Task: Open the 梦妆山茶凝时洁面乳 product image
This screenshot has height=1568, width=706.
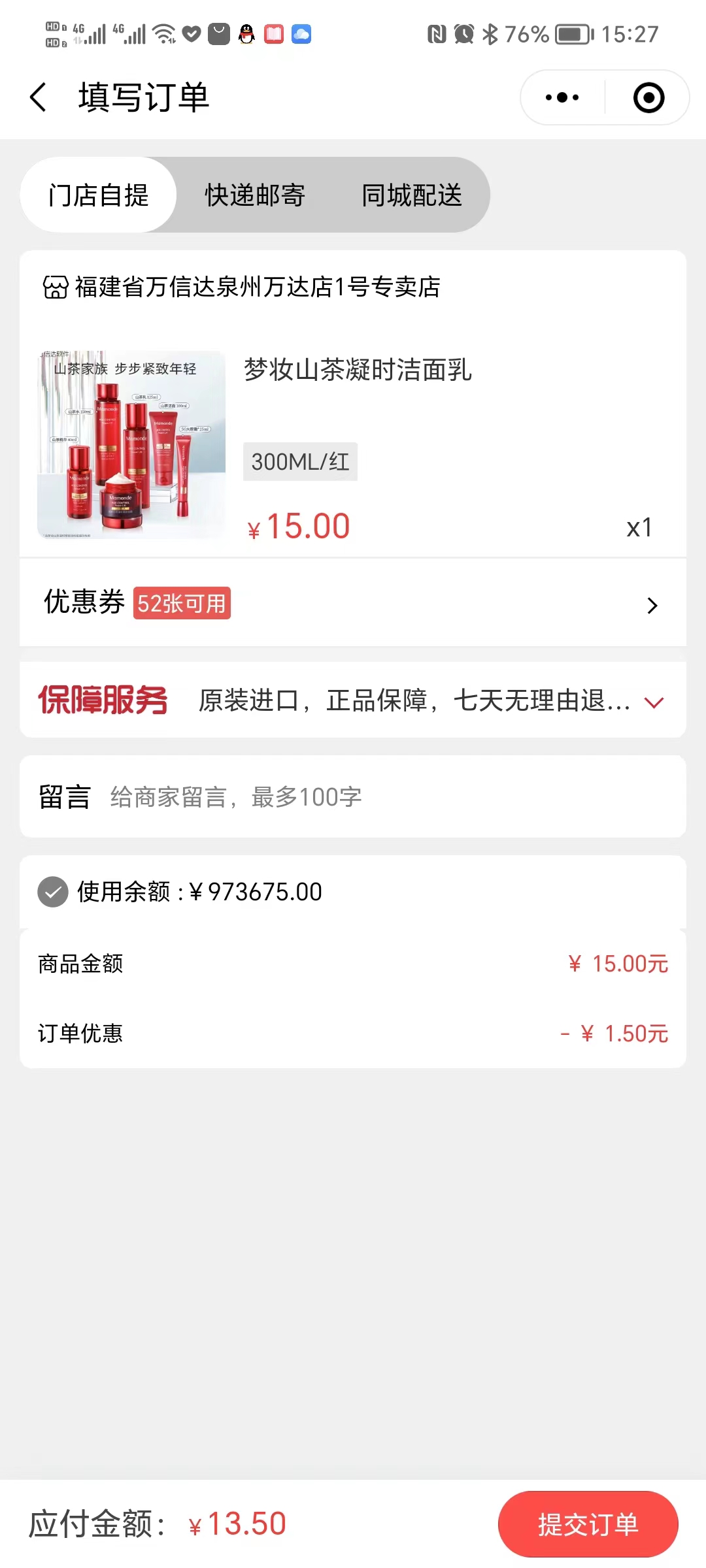Action: click(131, 445)
